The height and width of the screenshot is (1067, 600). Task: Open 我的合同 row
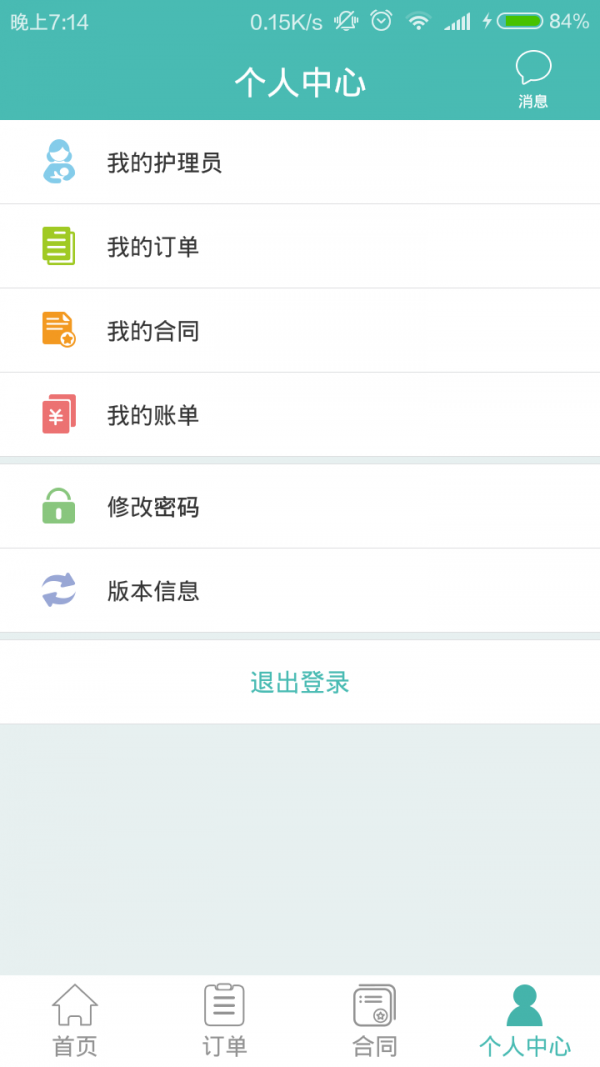pos(300,331)
